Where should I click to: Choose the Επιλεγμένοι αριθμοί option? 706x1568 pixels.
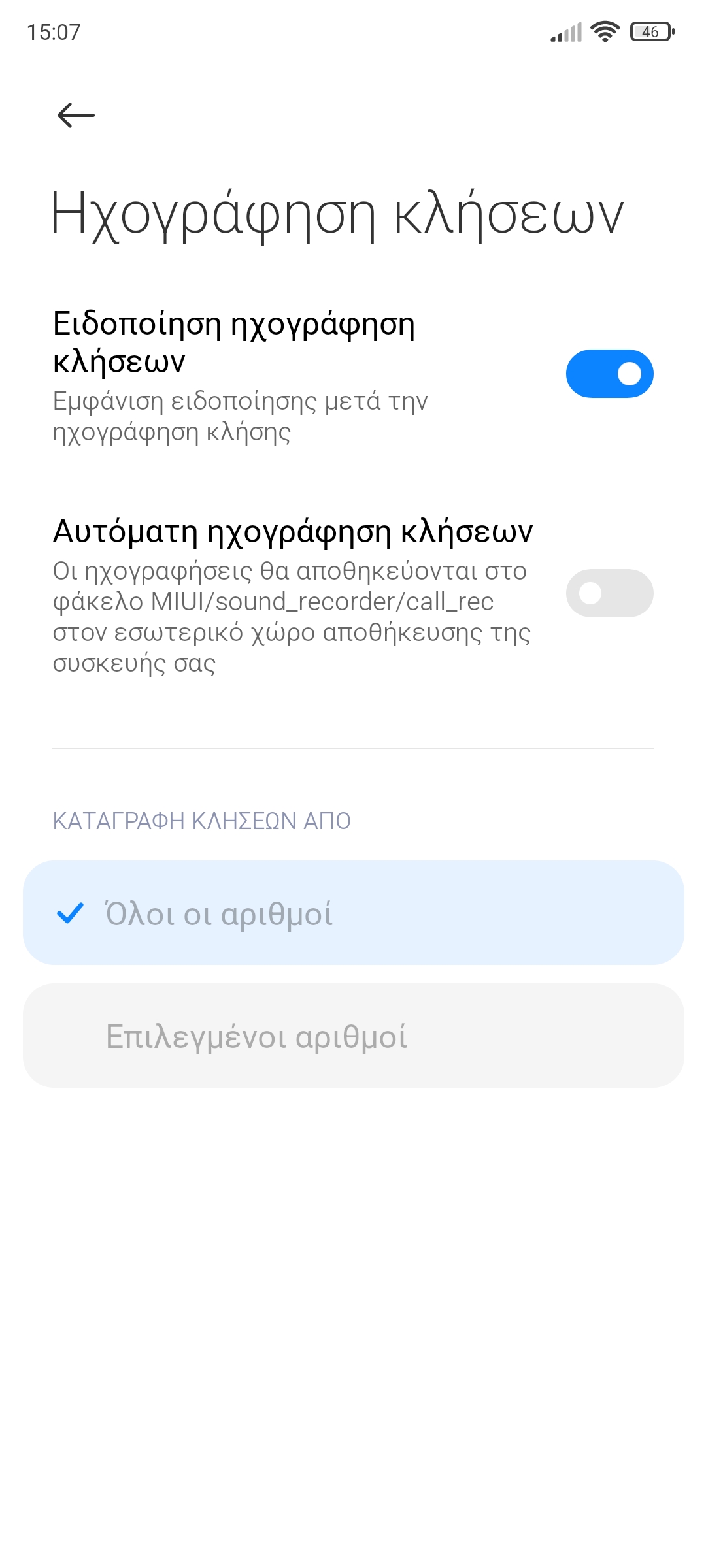tap(353, 1036)
